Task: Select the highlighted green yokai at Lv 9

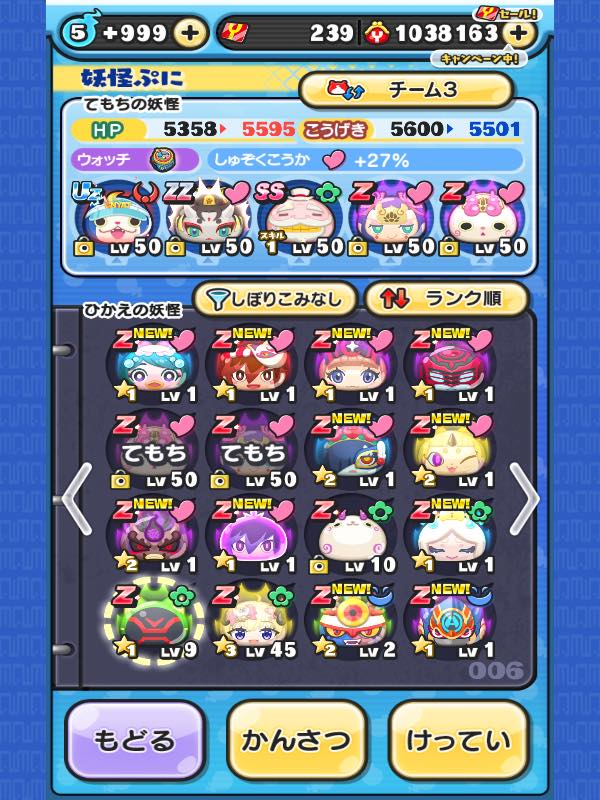Action: 155,622
